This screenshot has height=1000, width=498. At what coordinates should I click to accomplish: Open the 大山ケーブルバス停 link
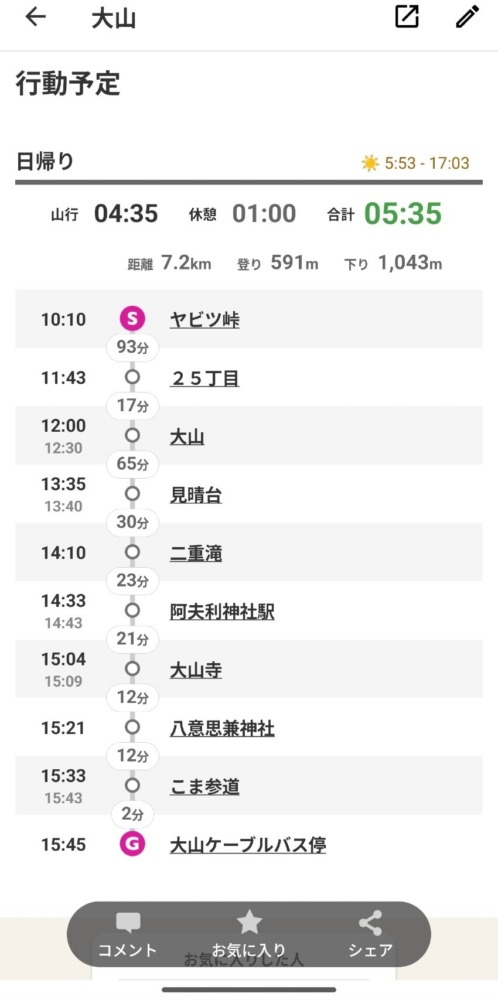click(248, 846)
